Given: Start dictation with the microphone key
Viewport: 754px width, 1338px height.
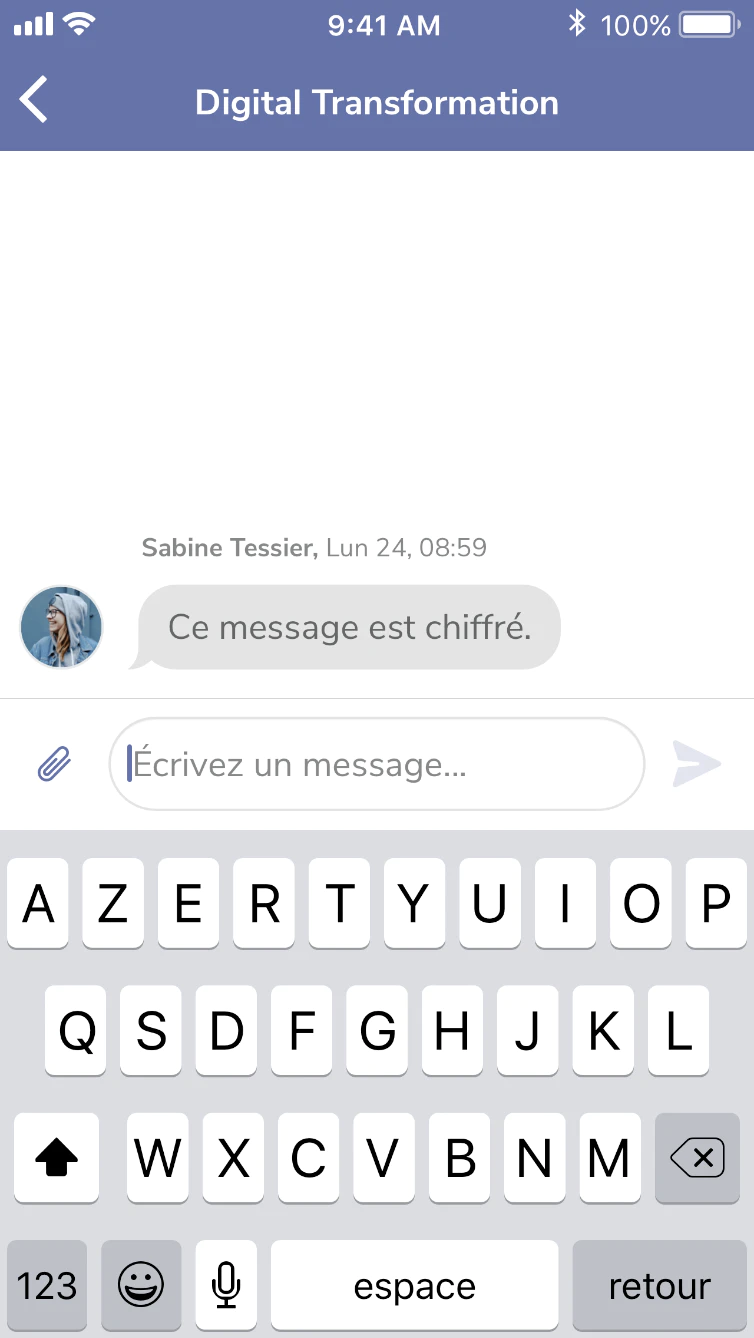Looking at the screenshot, I should click(226, 1285).
